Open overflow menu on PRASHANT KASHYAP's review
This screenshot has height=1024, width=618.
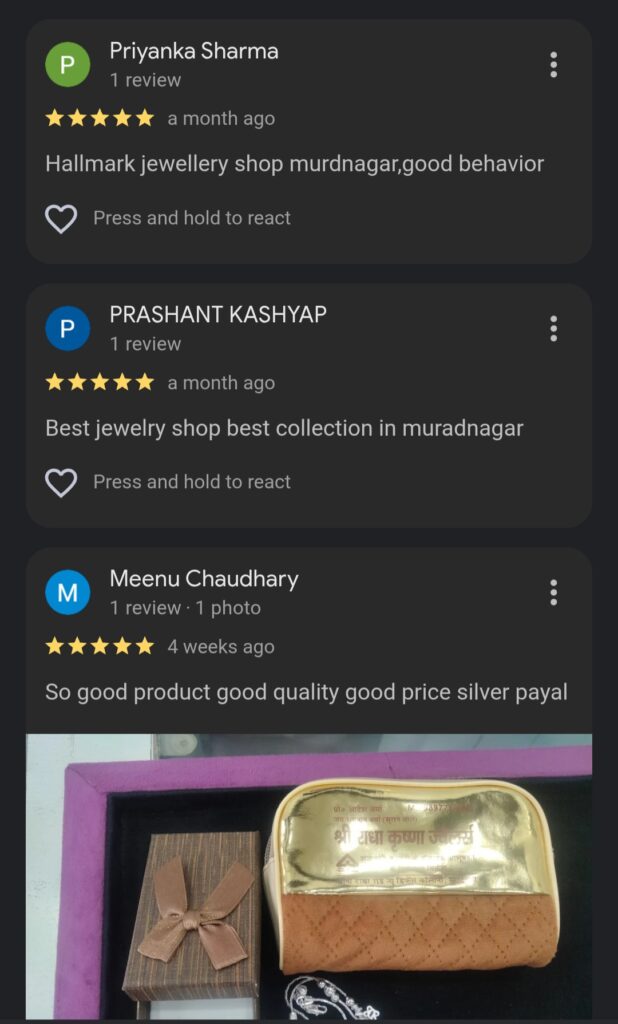click(553, 329)
